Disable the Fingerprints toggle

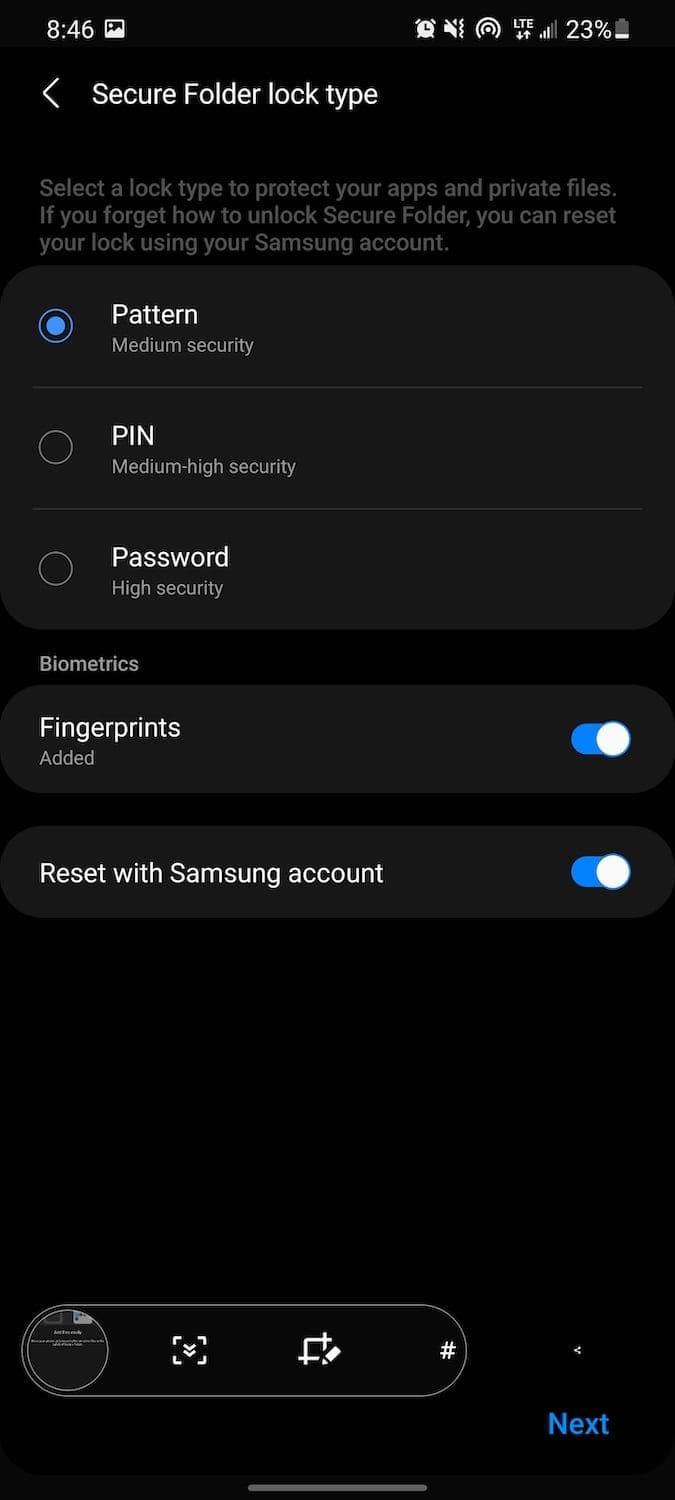pyautogui.click(x=600, y=739)
